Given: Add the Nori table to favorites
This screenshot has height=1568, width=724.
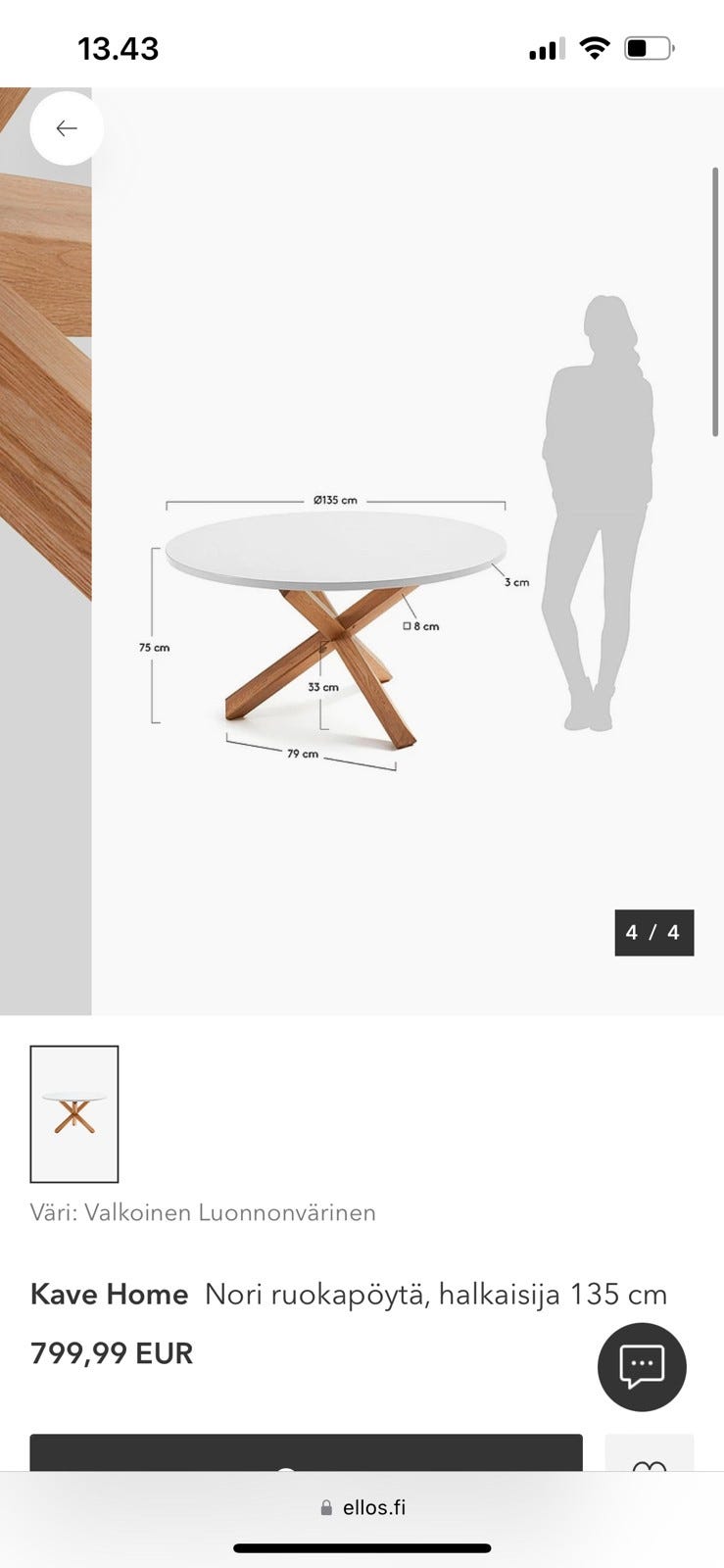Looking at the screenshot, I should pyautogui.click(x=650, y=1453).
